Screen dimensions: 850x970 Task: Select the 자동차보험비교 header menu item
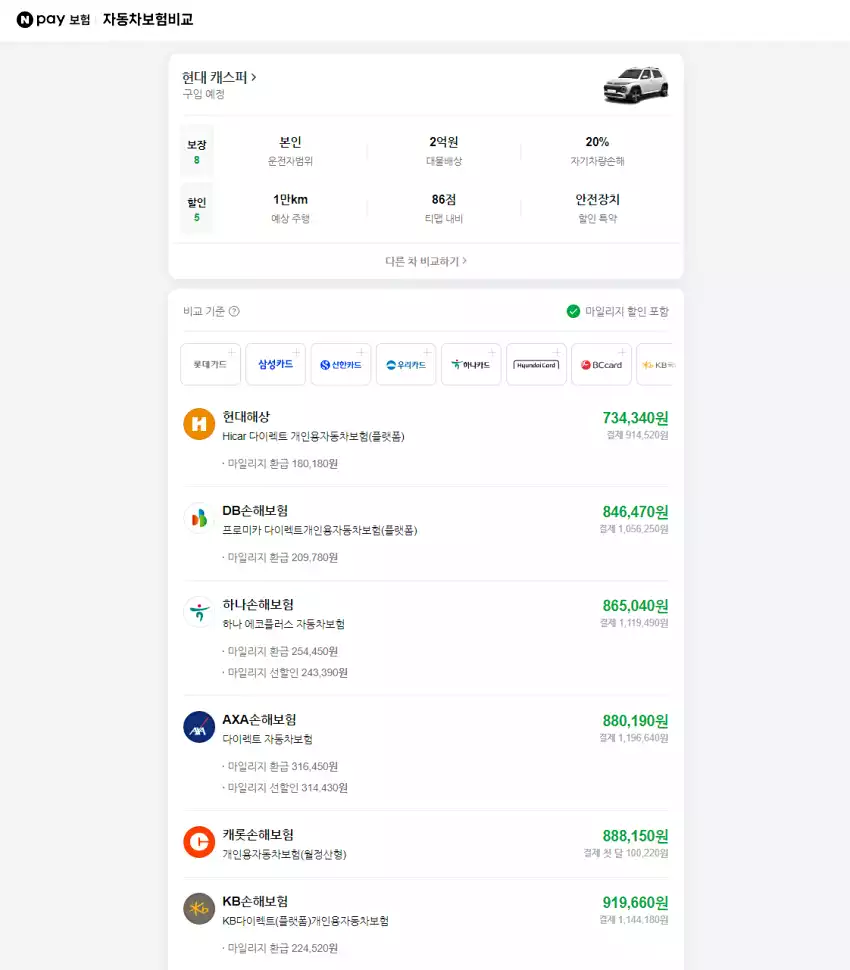point(147,19)
